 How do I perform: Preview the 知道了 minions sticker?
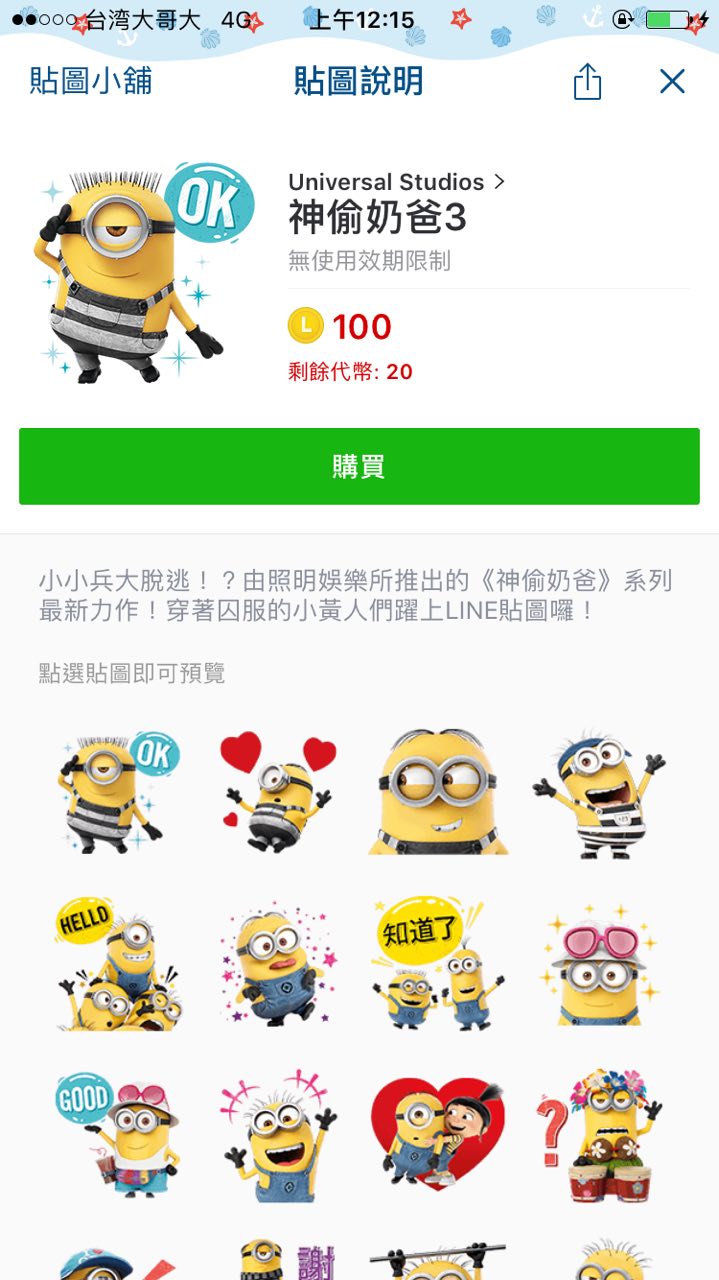[438, 964]
